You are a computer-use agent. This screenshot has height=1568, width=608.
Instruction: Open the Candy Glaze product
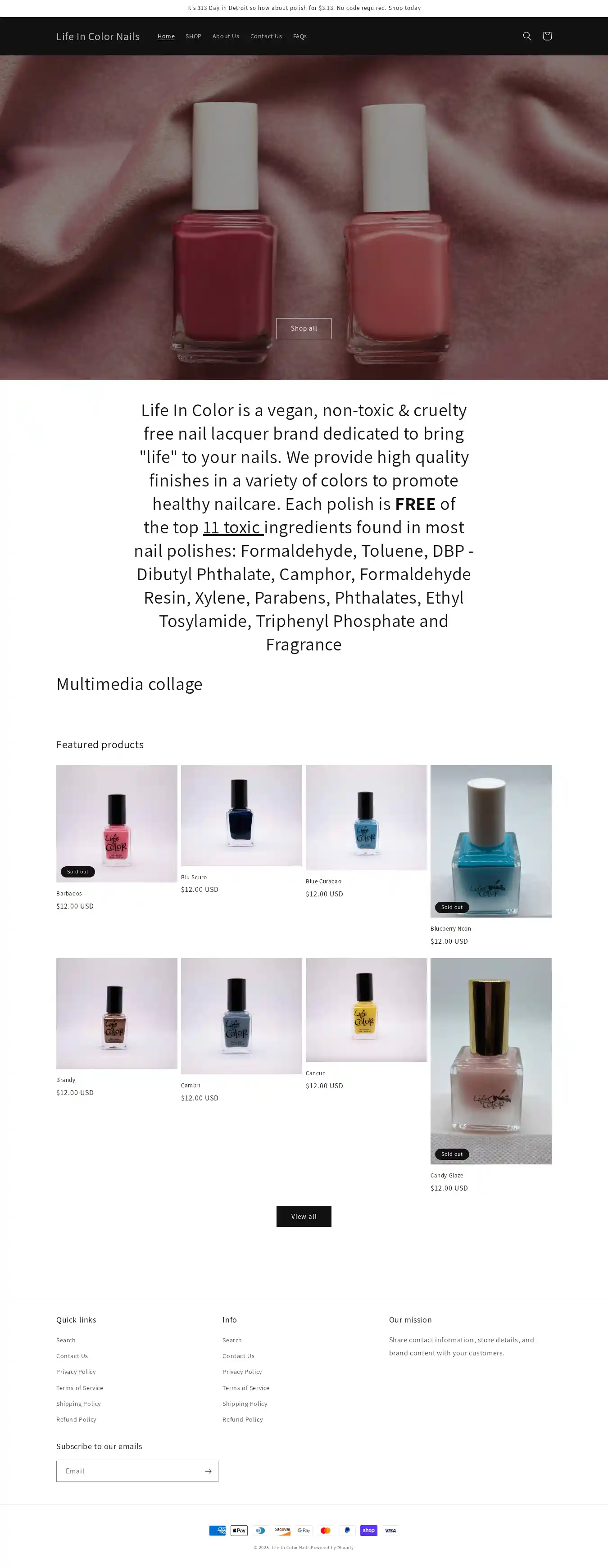[490, 1061]
